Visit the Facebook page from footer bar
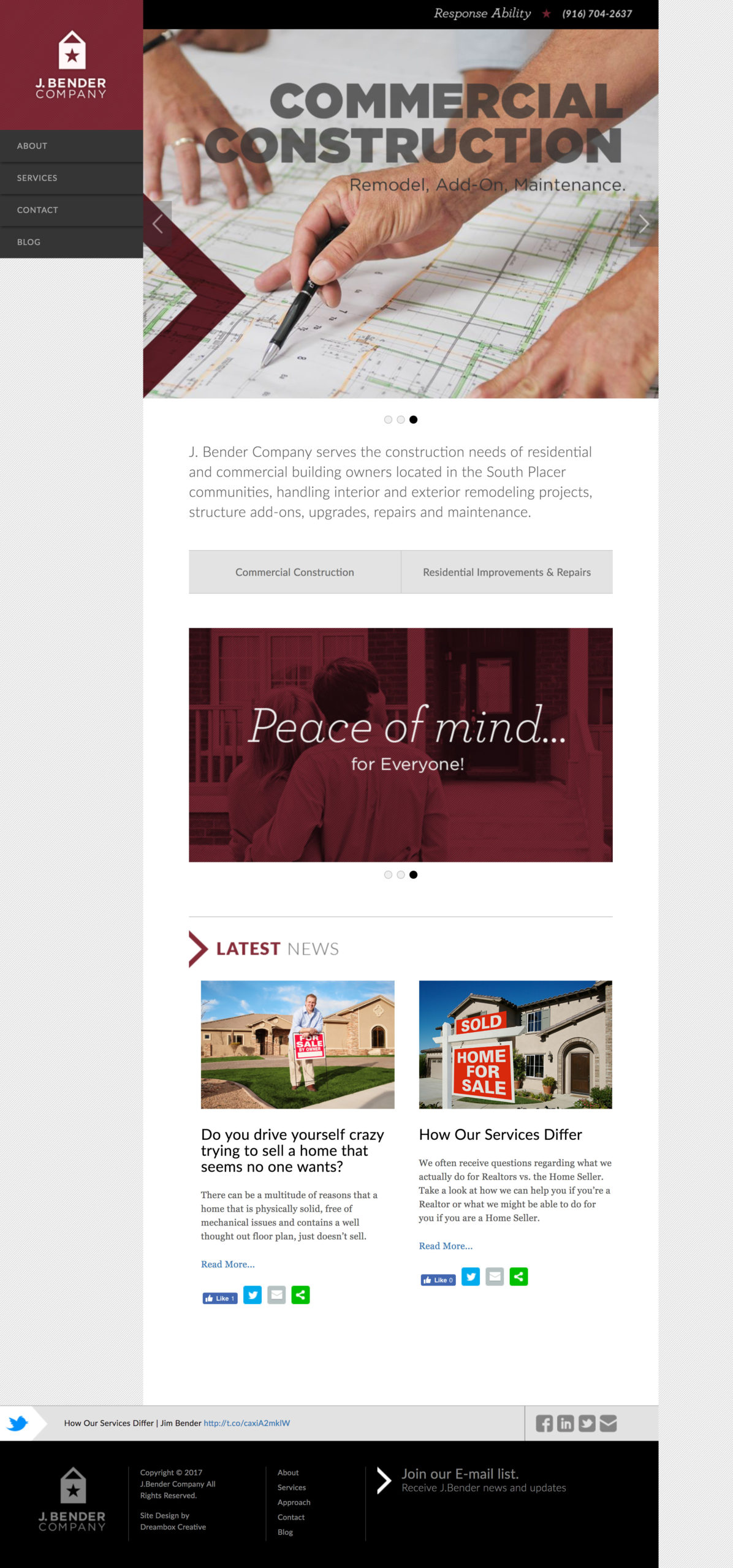Viewport: 733px width, 1568px height. [544, 1423]
